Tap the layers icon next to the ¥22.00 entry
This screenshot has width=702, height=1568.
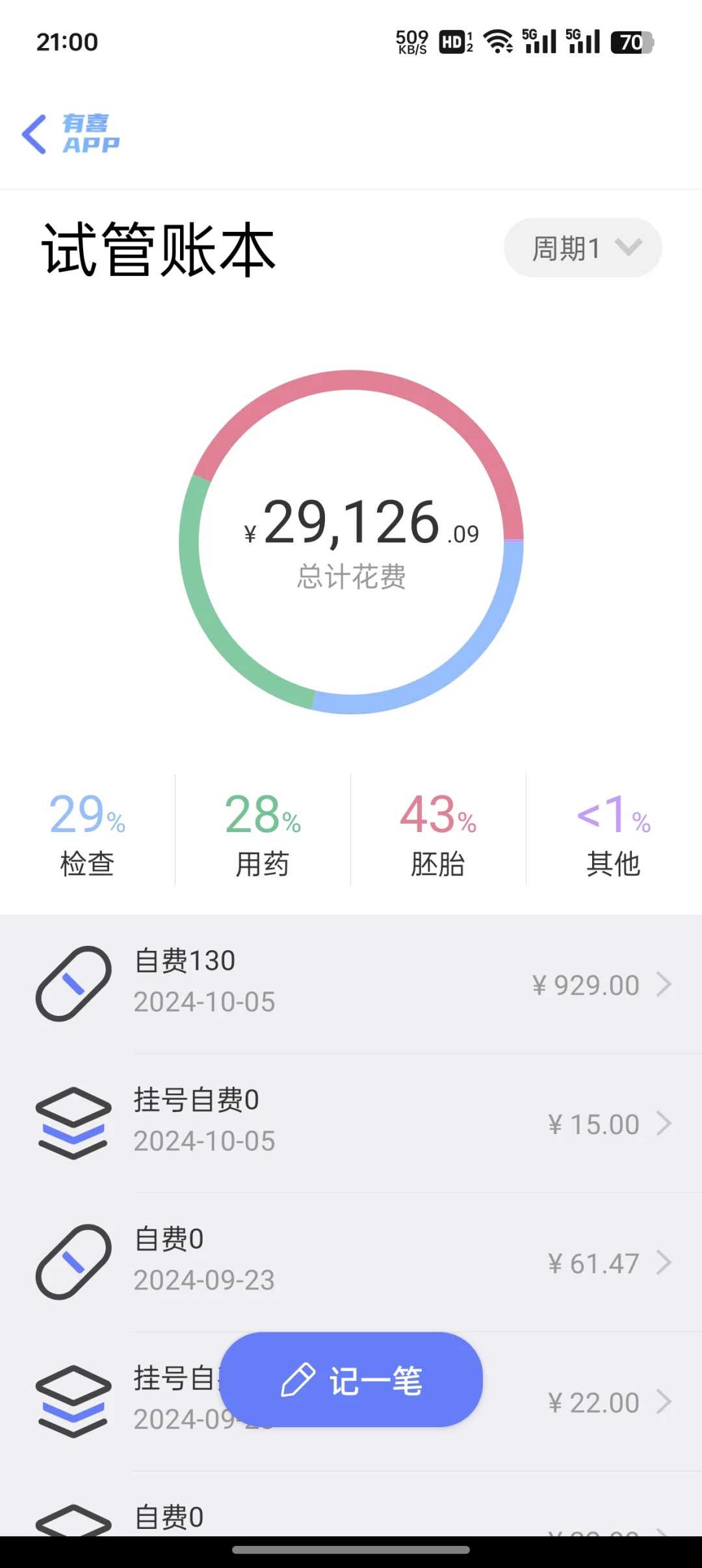point(73,1400)
